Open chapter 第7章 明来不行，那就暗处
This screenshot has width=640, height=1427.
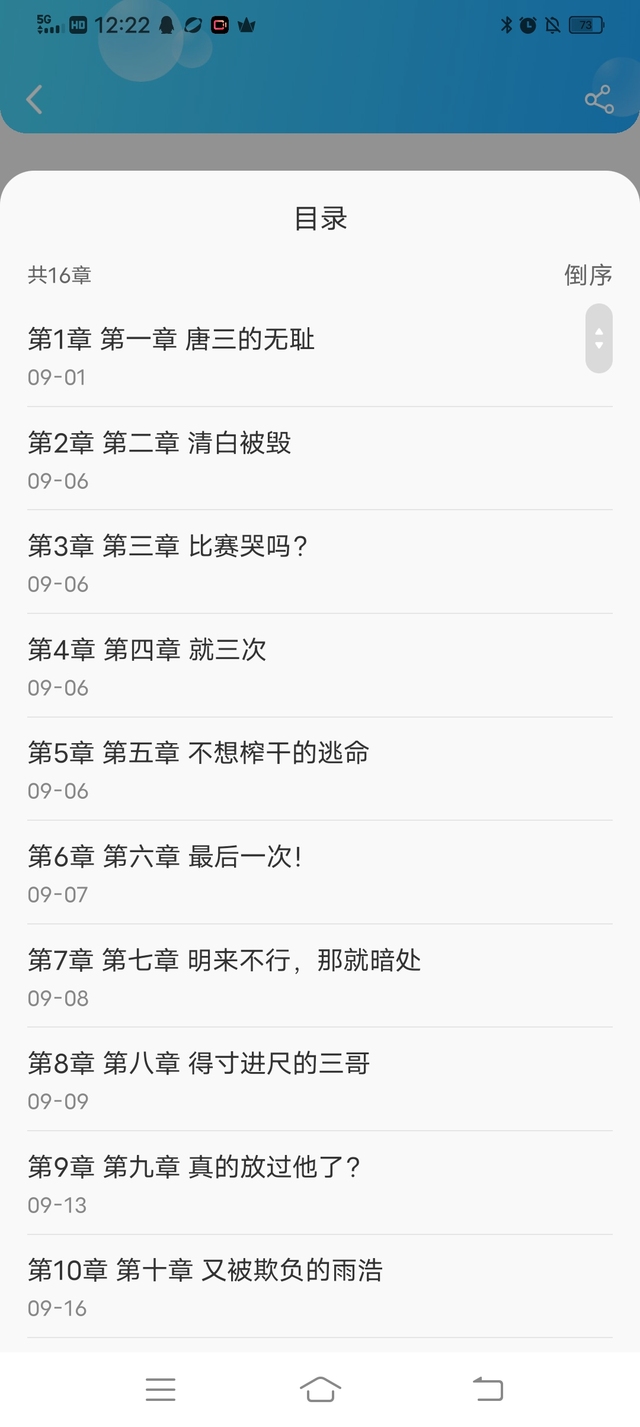tap(320, 976)
